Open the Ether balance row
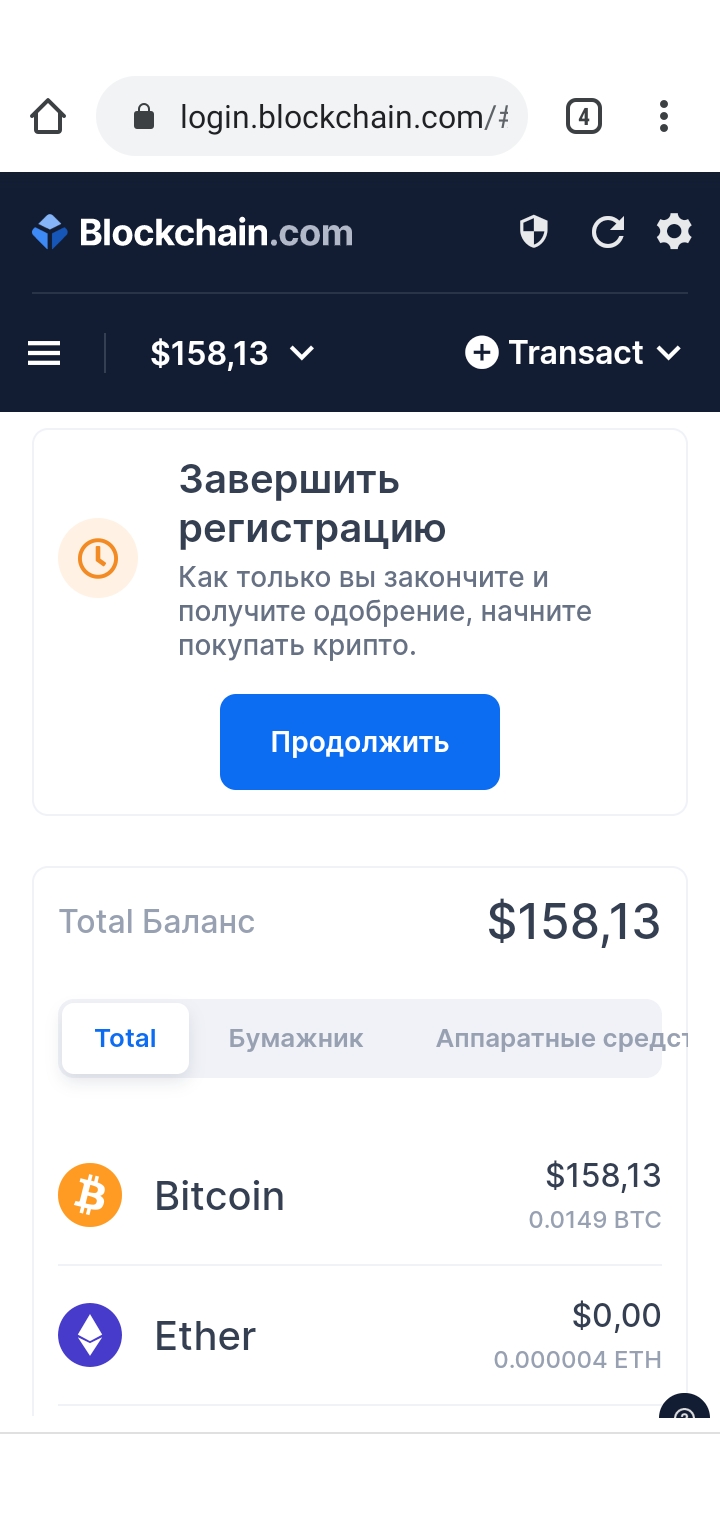 [360, 1336]
